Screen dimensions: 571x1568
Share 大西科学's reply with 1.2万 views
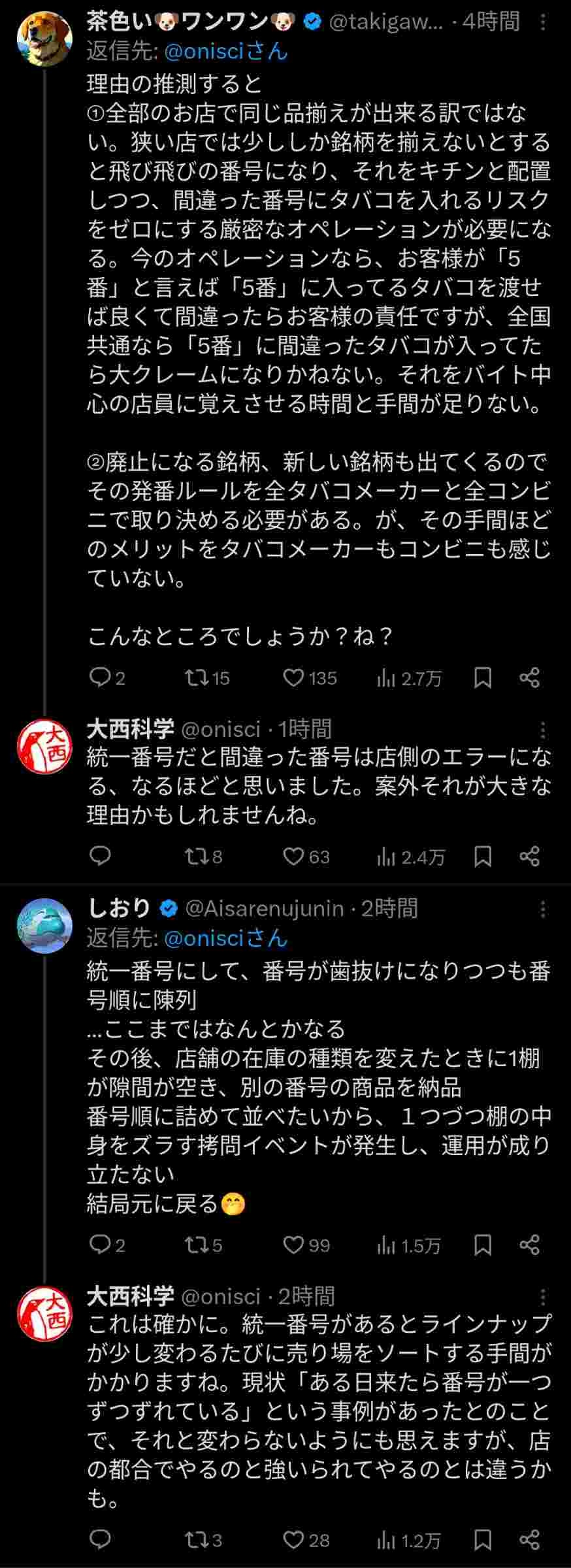529,1541
